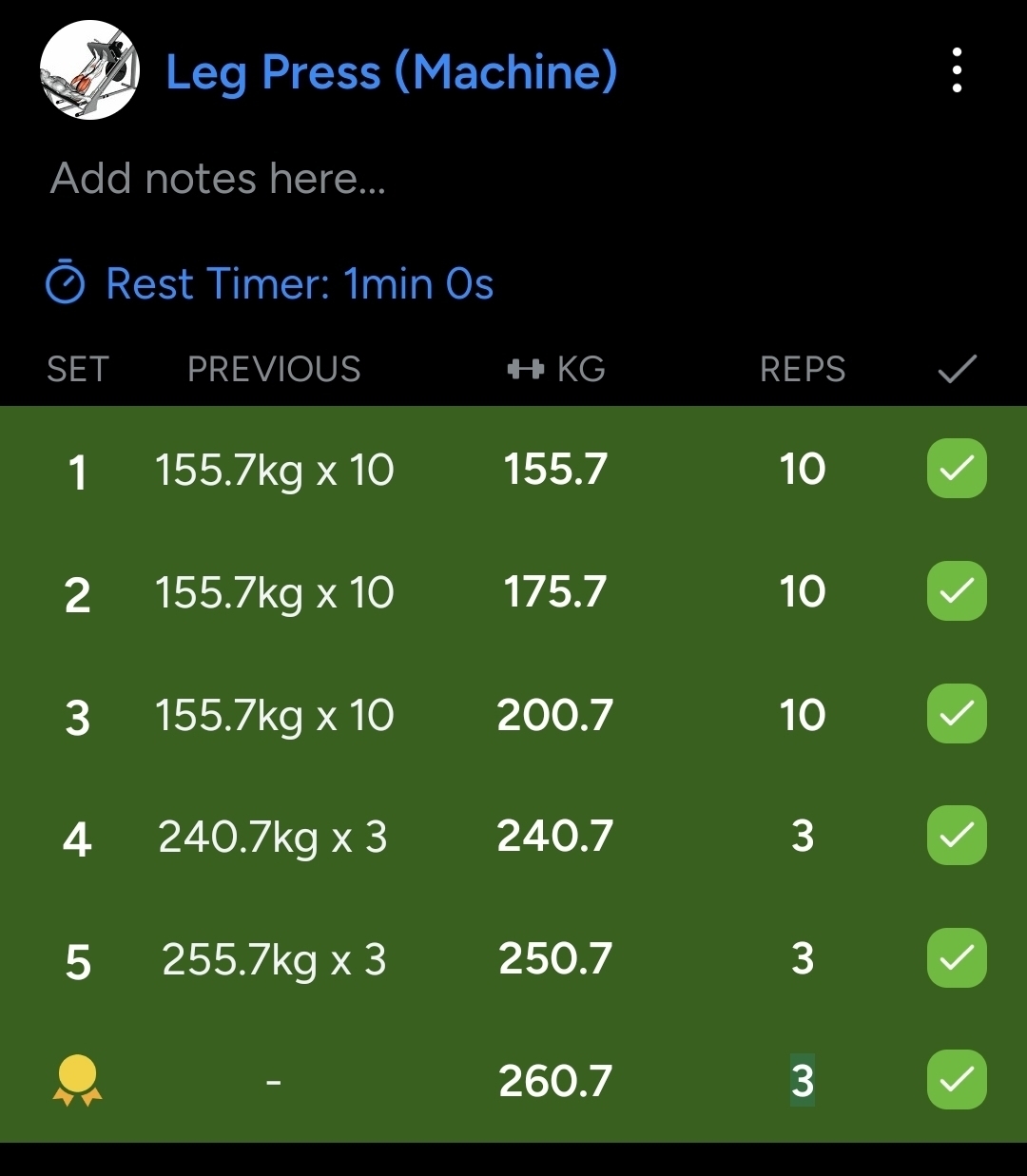The image size is (1027, 1176).
Task: Open the exercise thumbnail image
Action: 89,72
